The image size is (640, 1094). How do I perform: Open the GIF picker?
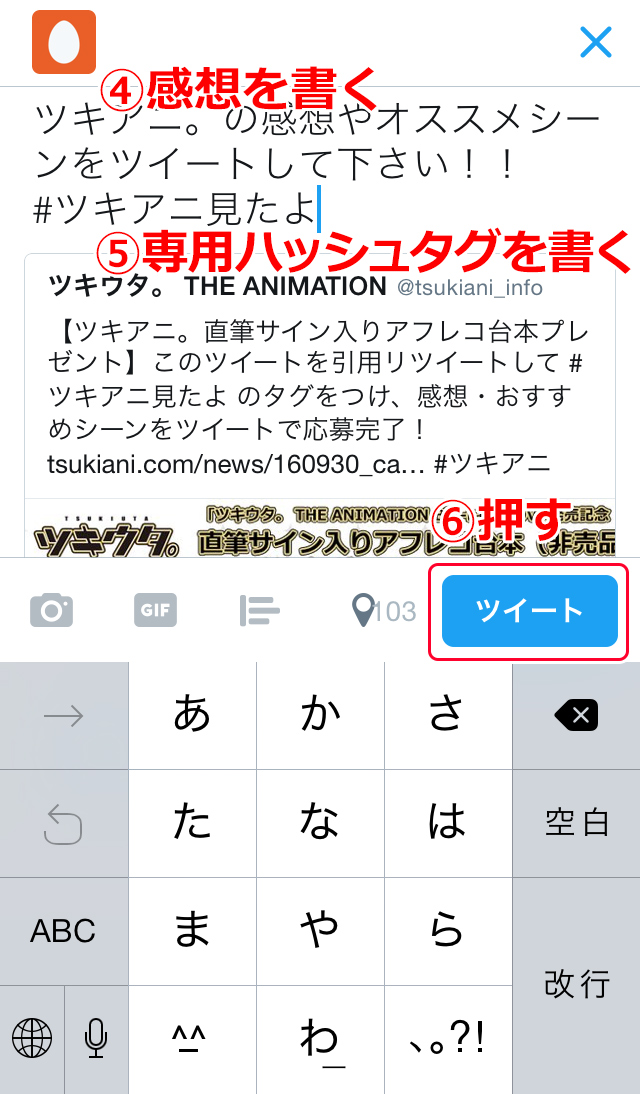point(156,610)
